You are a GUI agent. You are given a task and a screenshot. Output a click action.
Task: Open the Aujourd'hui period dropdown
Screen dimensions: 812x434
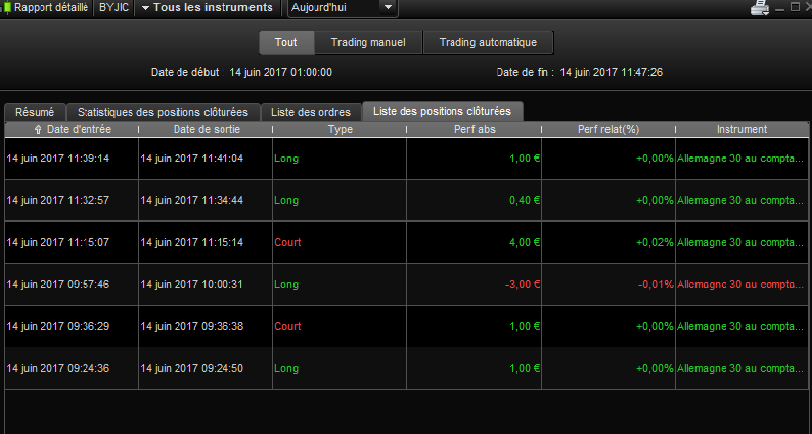(342, 8)
